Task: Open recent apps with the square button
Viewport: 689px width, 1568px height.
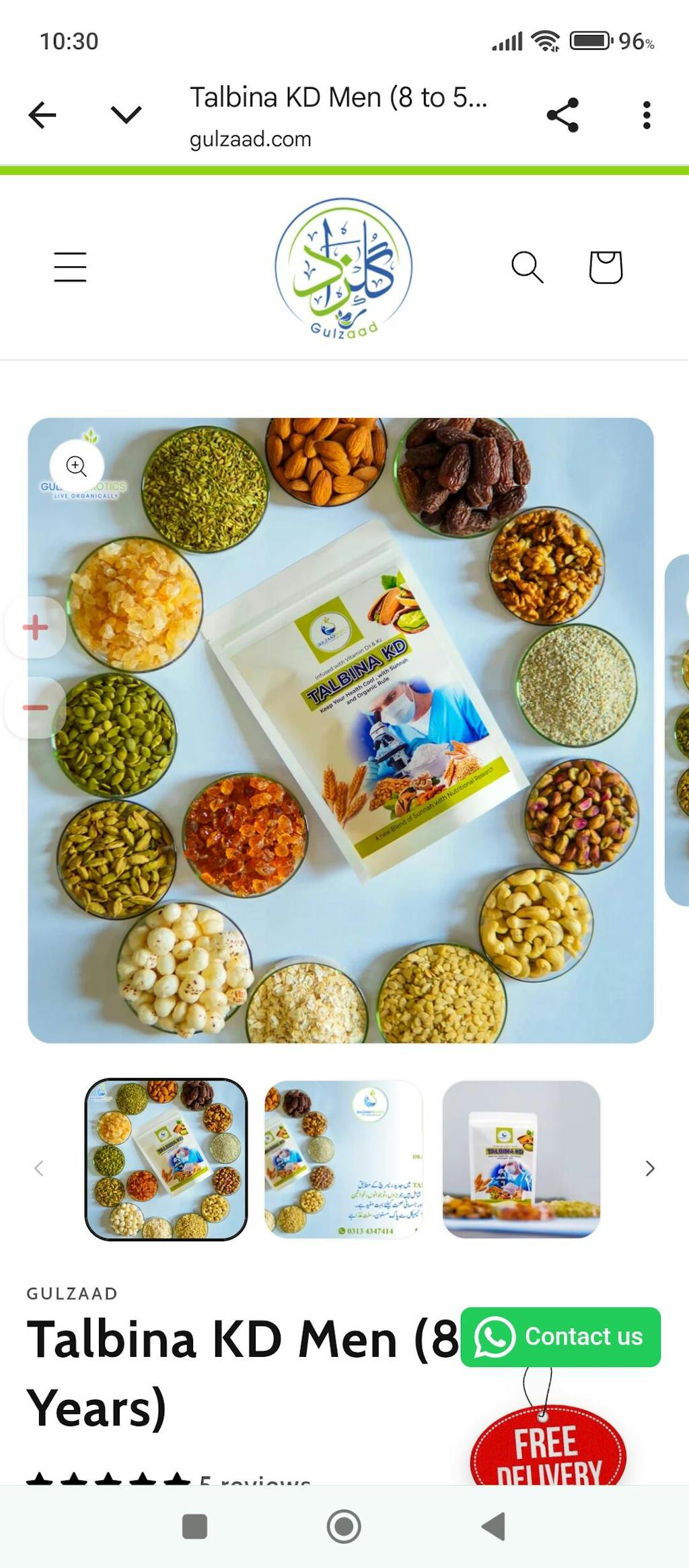Action: (194, 1526)
